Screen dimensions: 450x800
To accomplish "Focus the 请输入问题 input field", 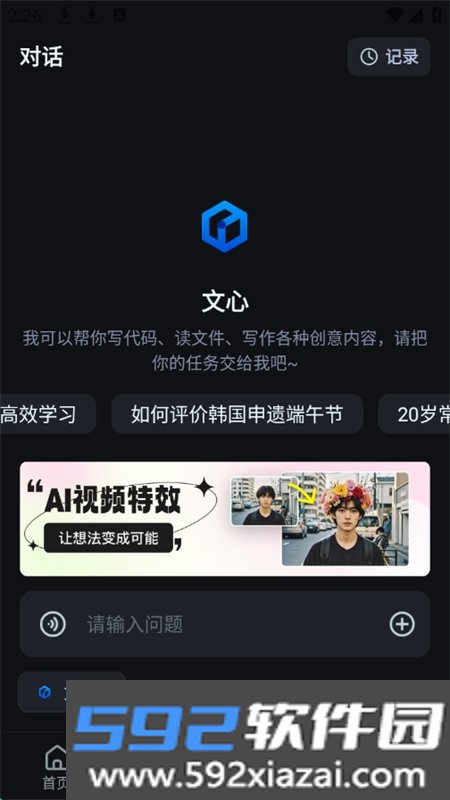I will coord(224,624).
